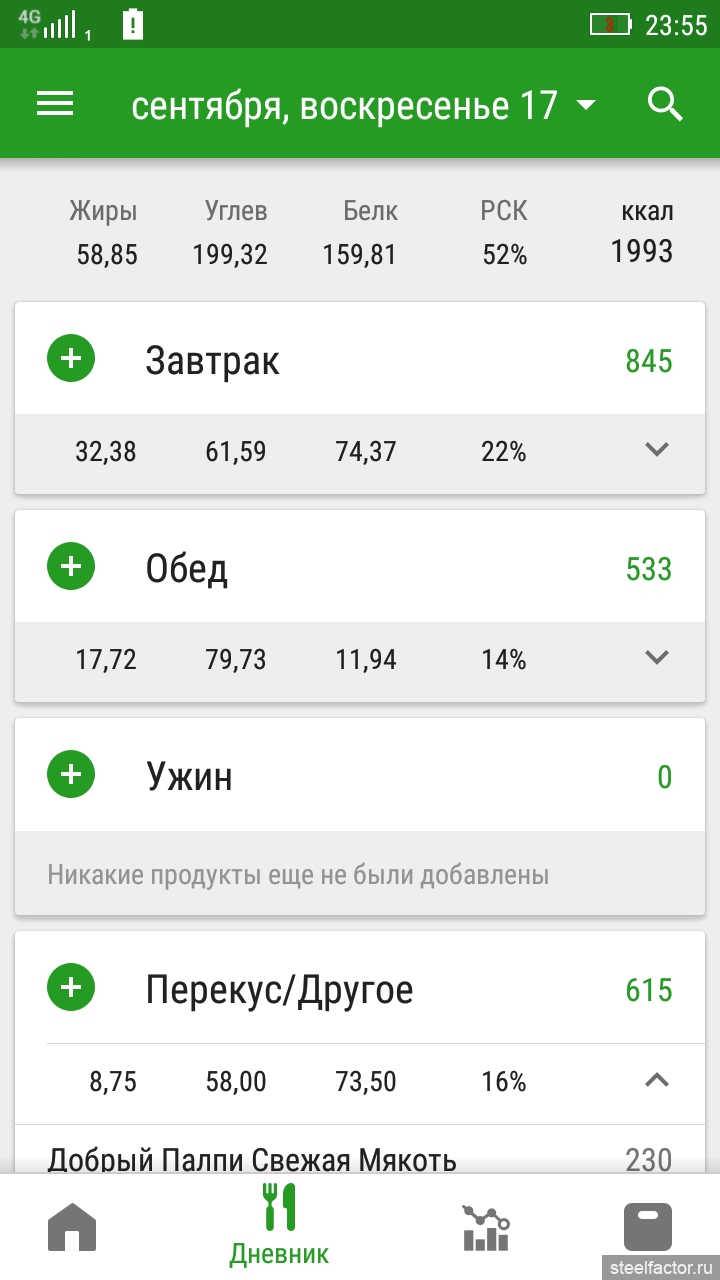Switch to the Дневник tab
The height and width of the screenshot is (1280, 720).
coord(279,1227)
